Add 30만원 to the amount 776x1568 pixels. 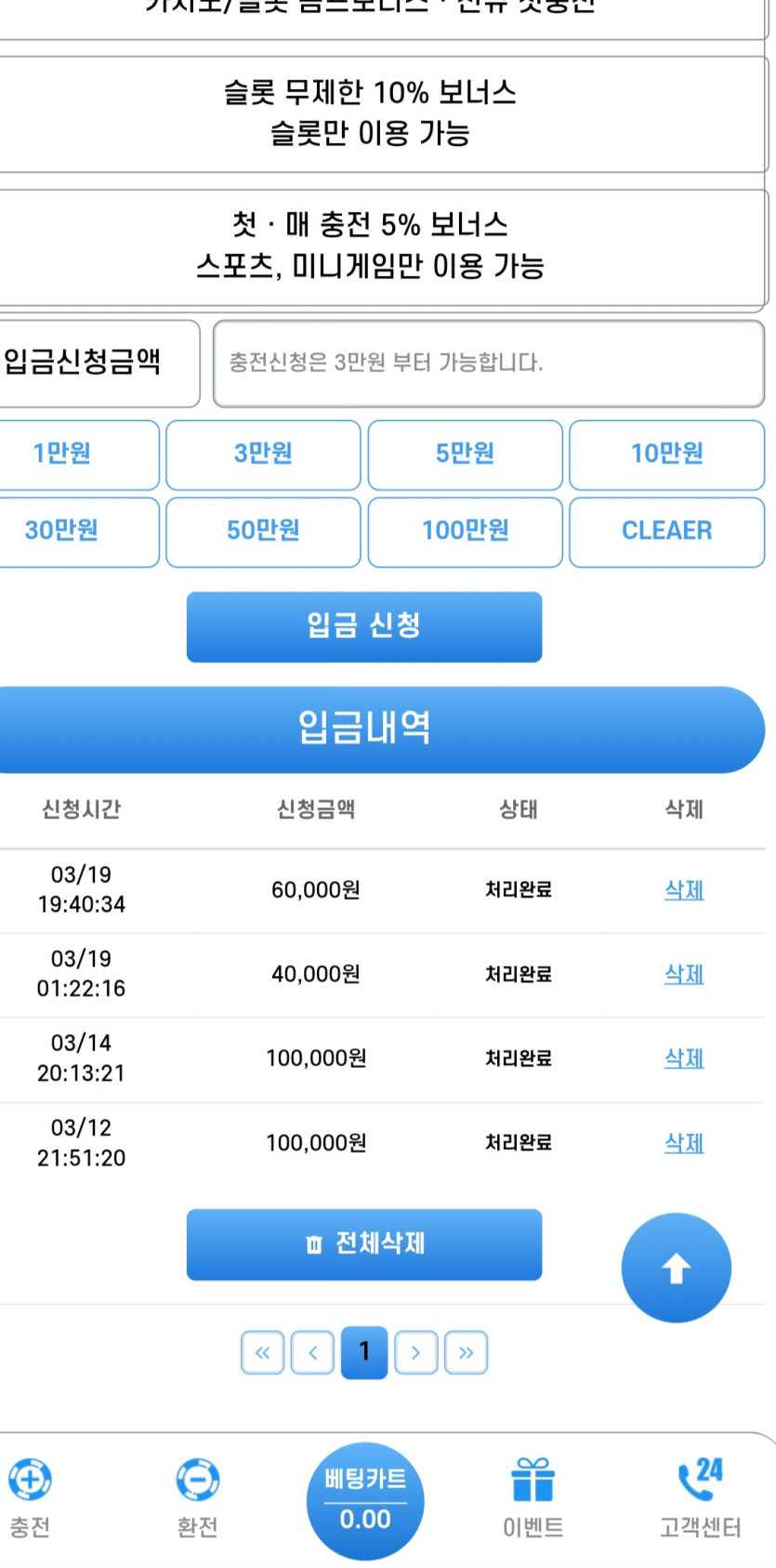62,532
